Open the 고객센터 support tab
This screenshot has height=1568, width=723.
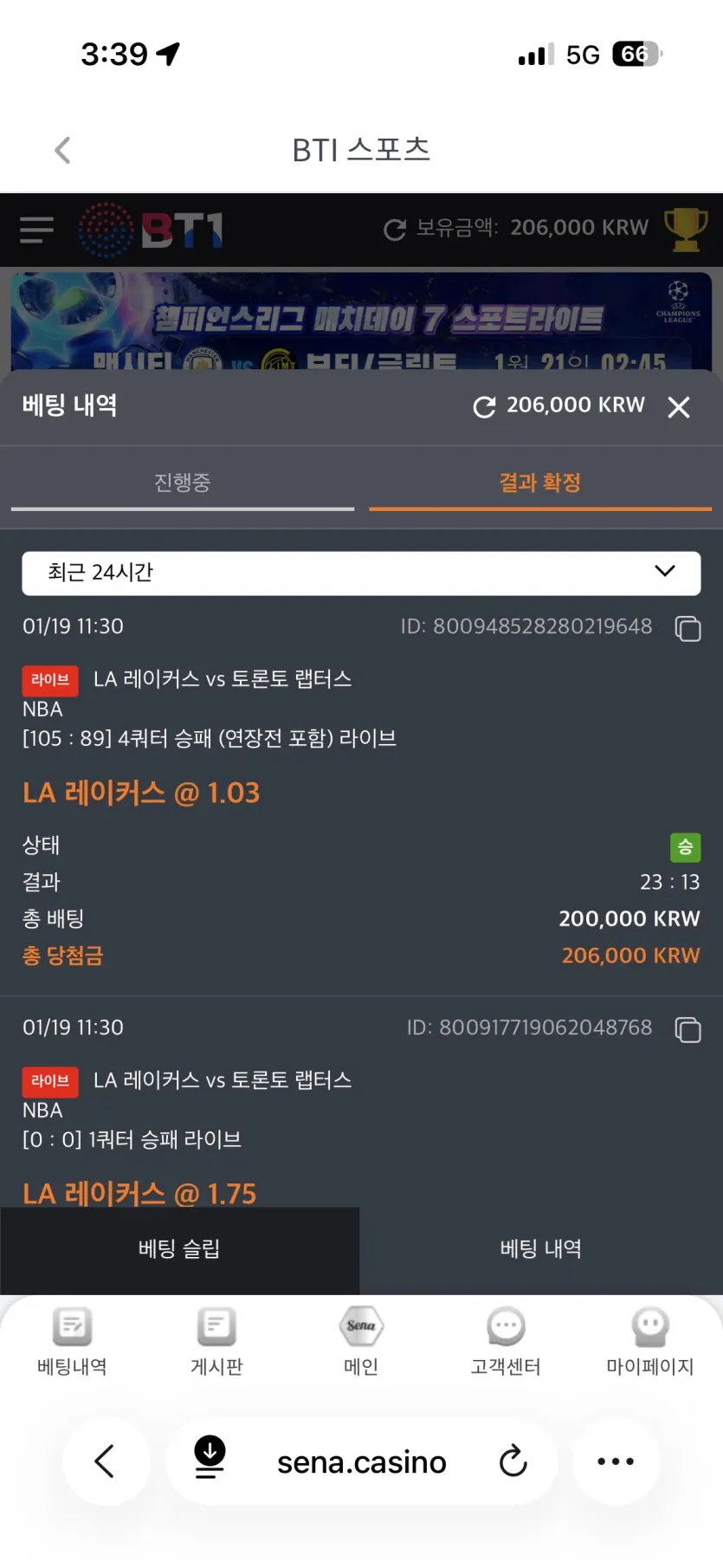point(506,1342)
